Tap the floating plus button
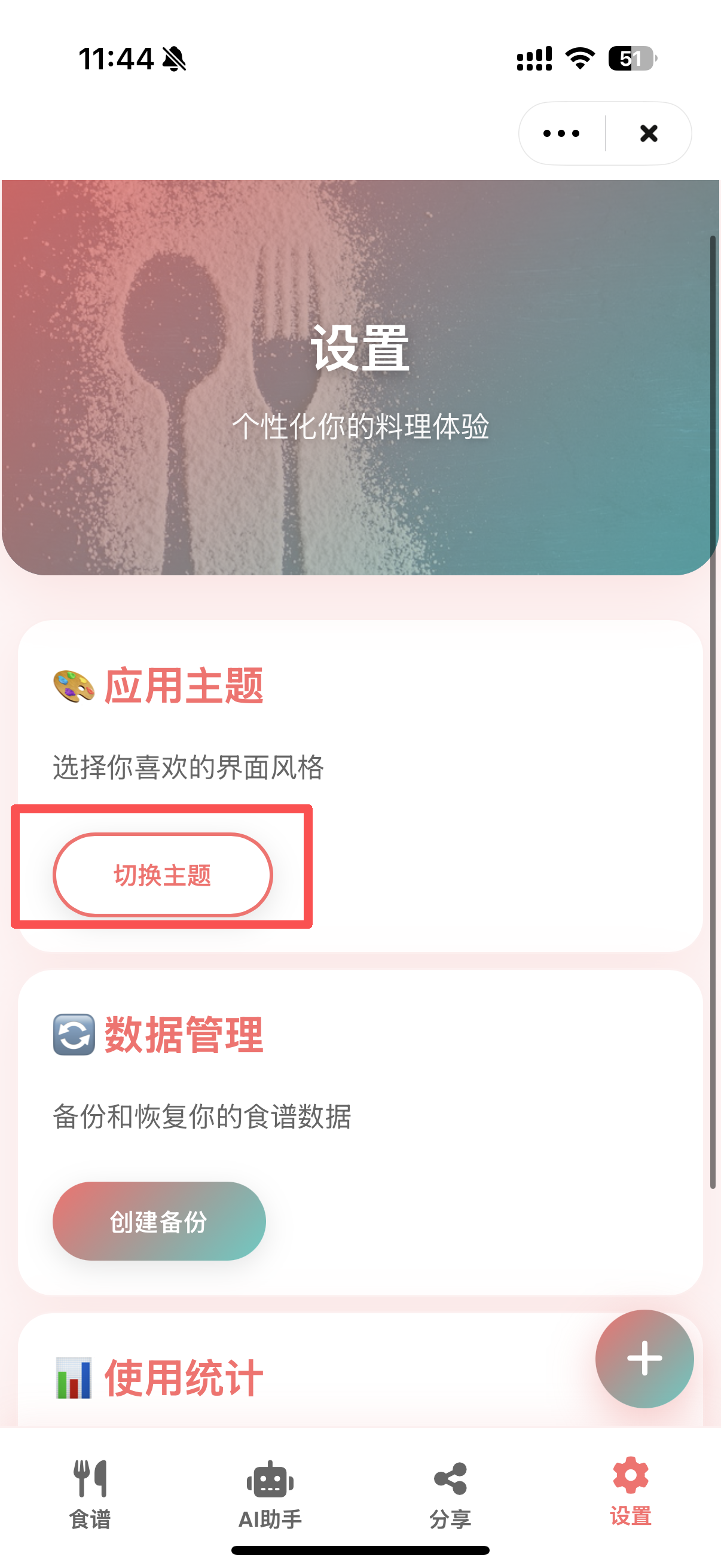721x1568 pixels. click(644, 1359)
